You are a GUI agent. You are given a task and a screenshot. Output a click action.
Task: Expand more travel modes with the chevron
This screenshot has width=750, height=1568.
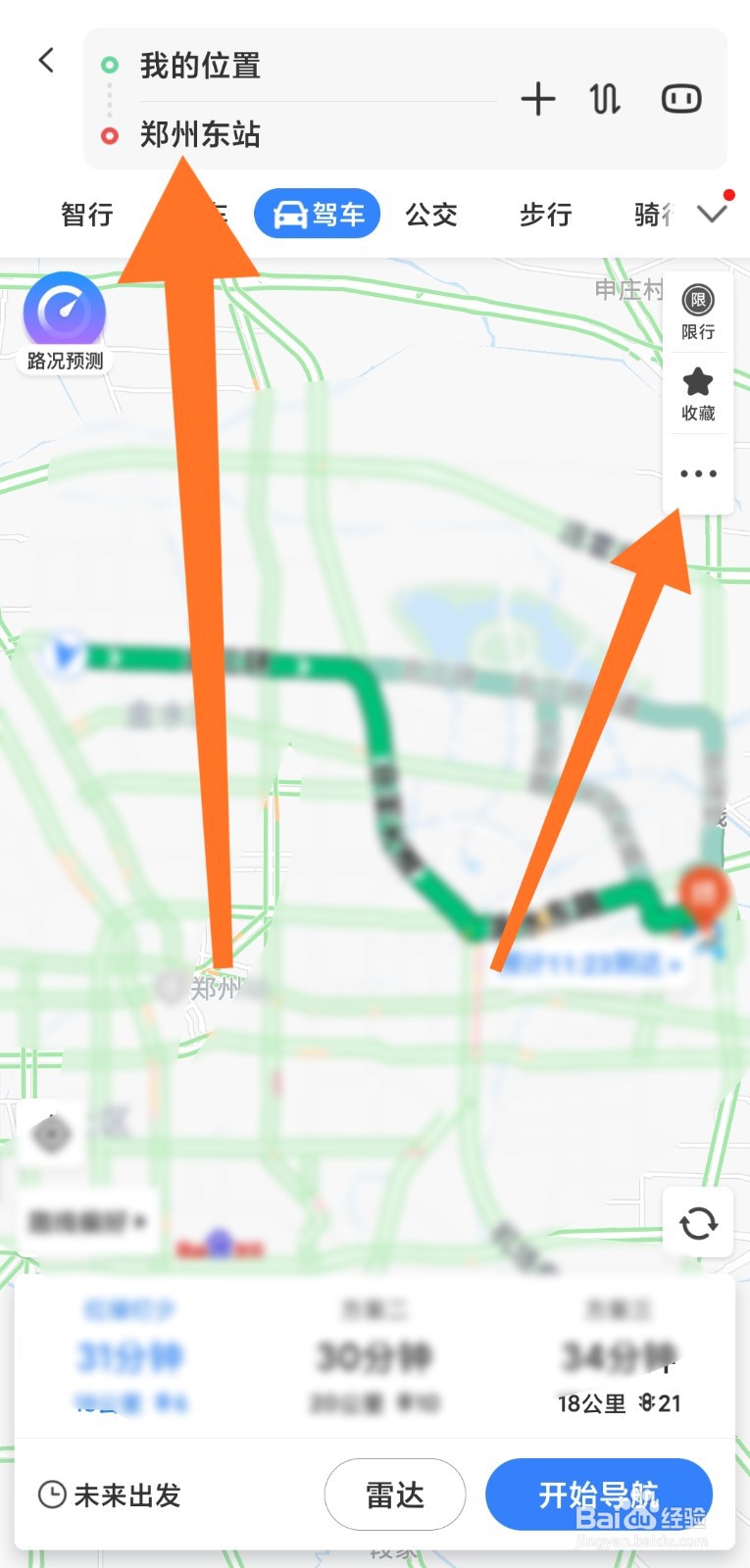[x=713, y=214]
